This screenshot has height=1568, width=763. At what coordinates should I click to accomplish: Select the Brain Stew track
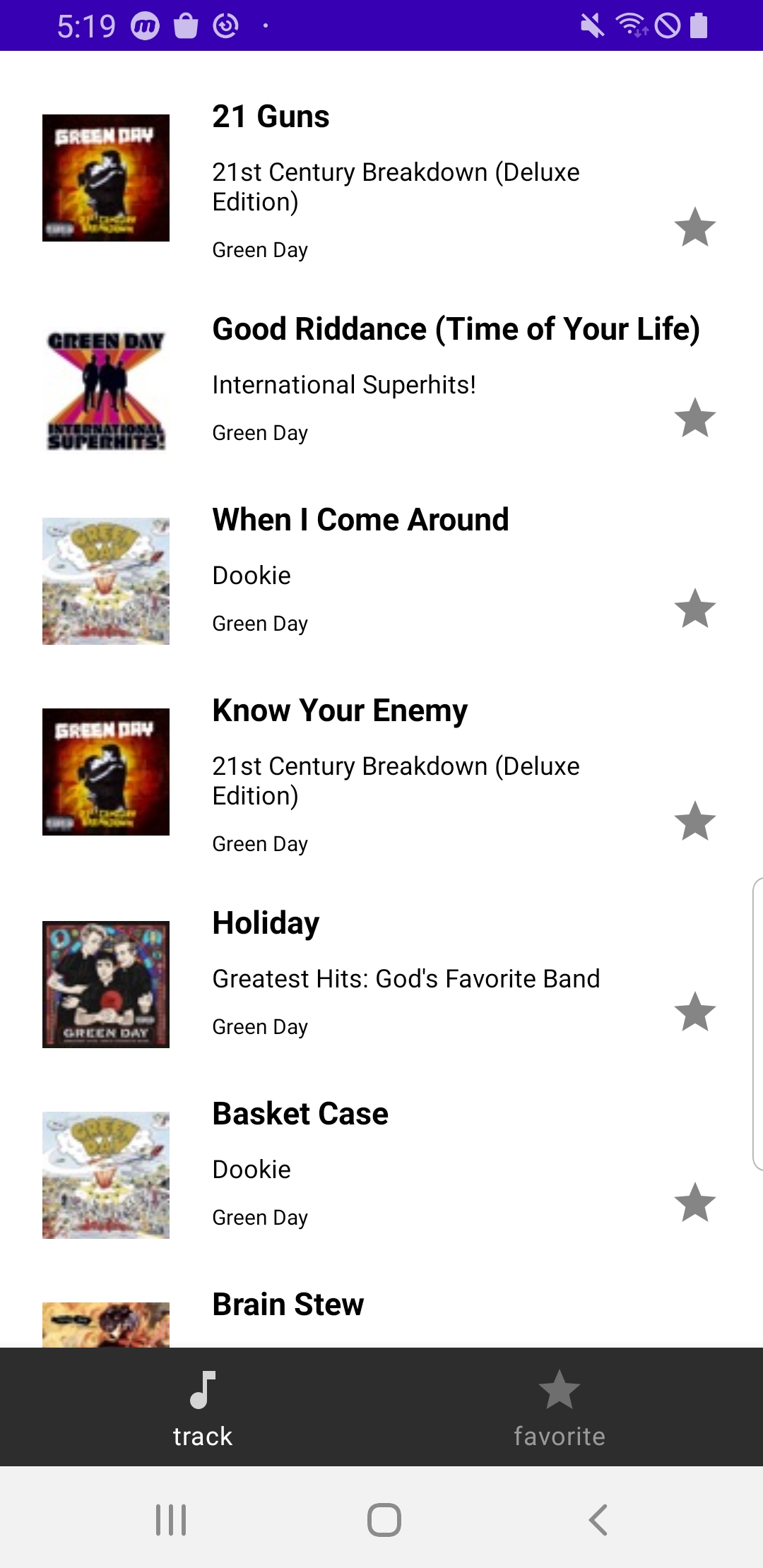tap(288, 1305)
